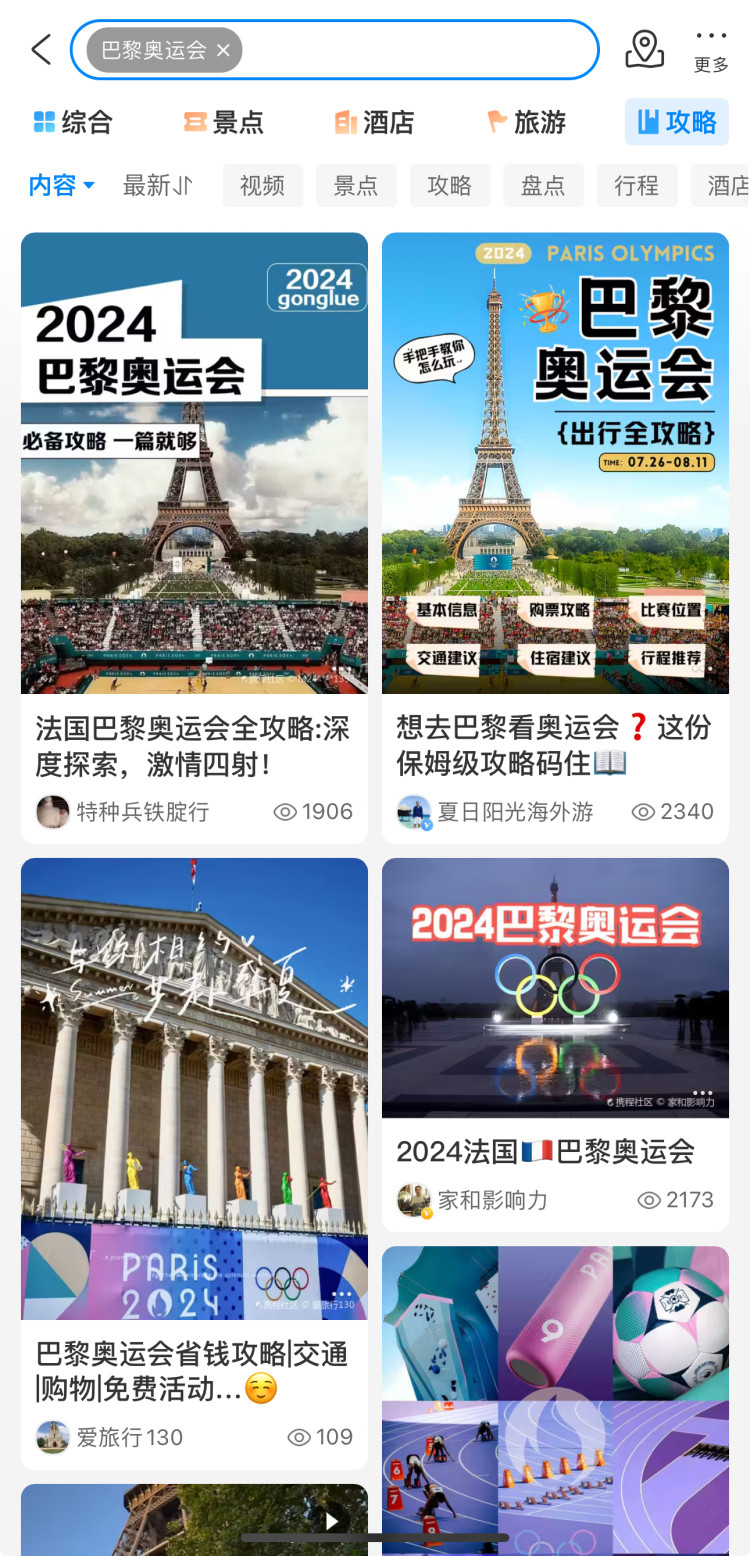Viewport: 750px width, 1556px height.
Task: Filter results by 视频 chip
Action: (263, 185)
